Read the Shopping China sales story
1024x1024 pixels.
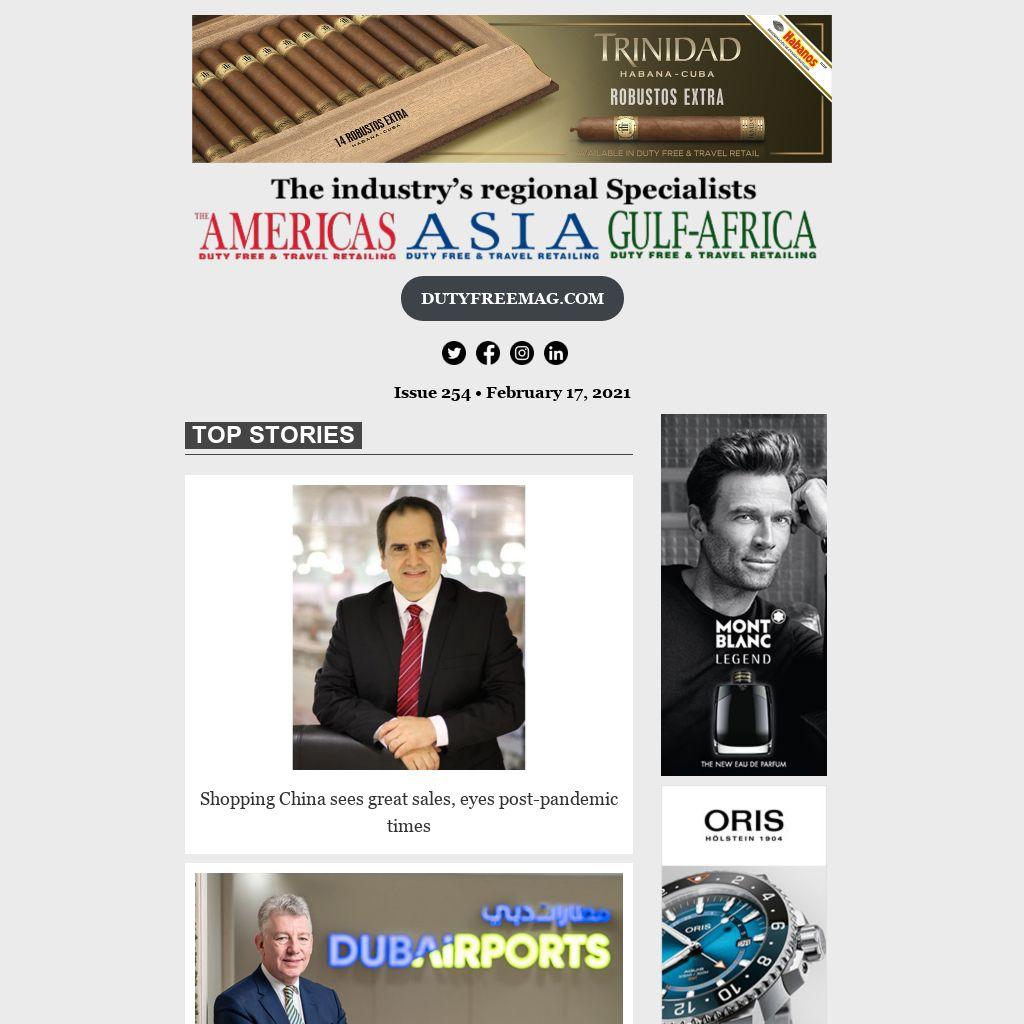click(409, 812)
